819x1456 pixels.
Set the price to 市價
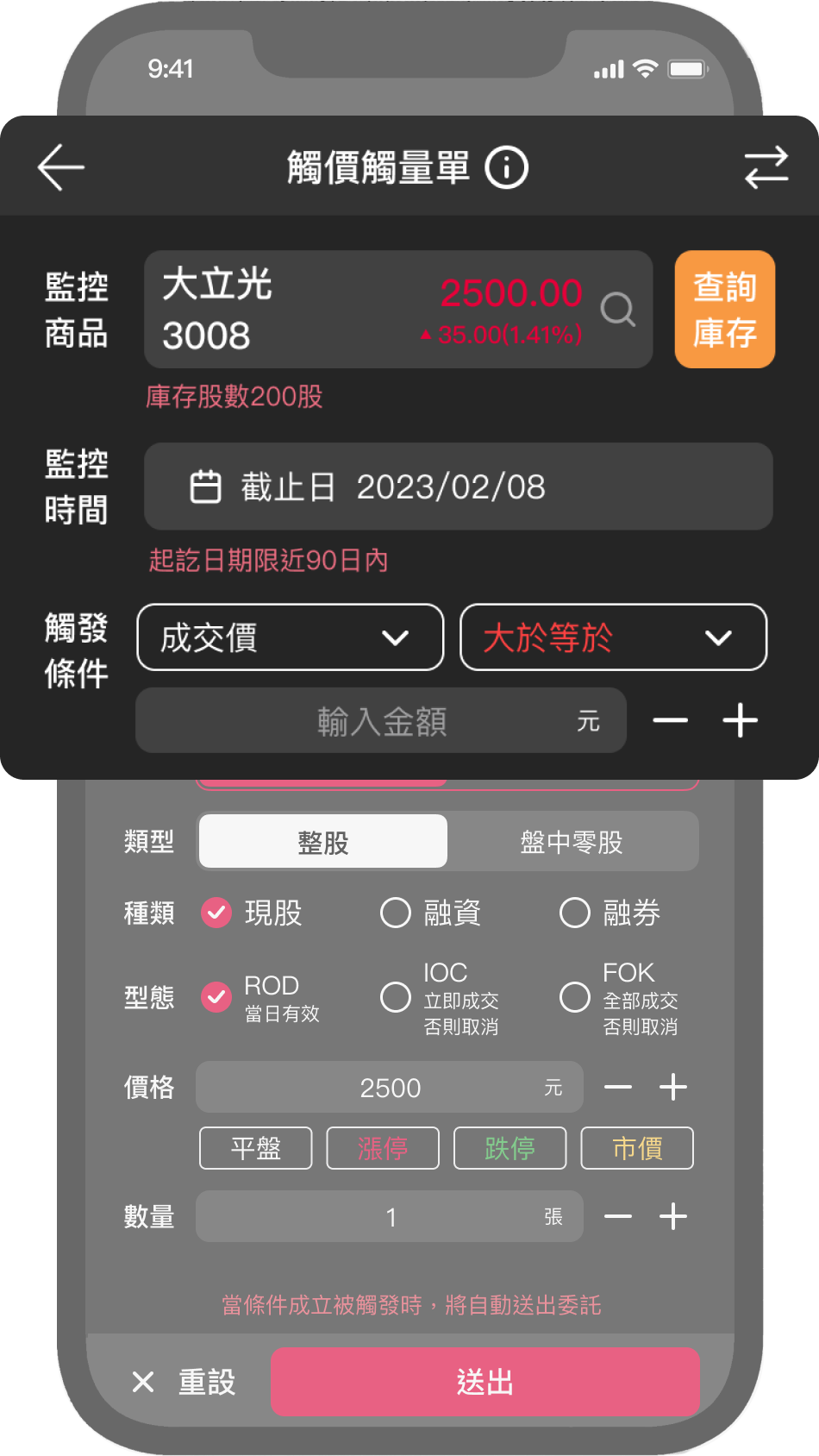click(637, 1148)
